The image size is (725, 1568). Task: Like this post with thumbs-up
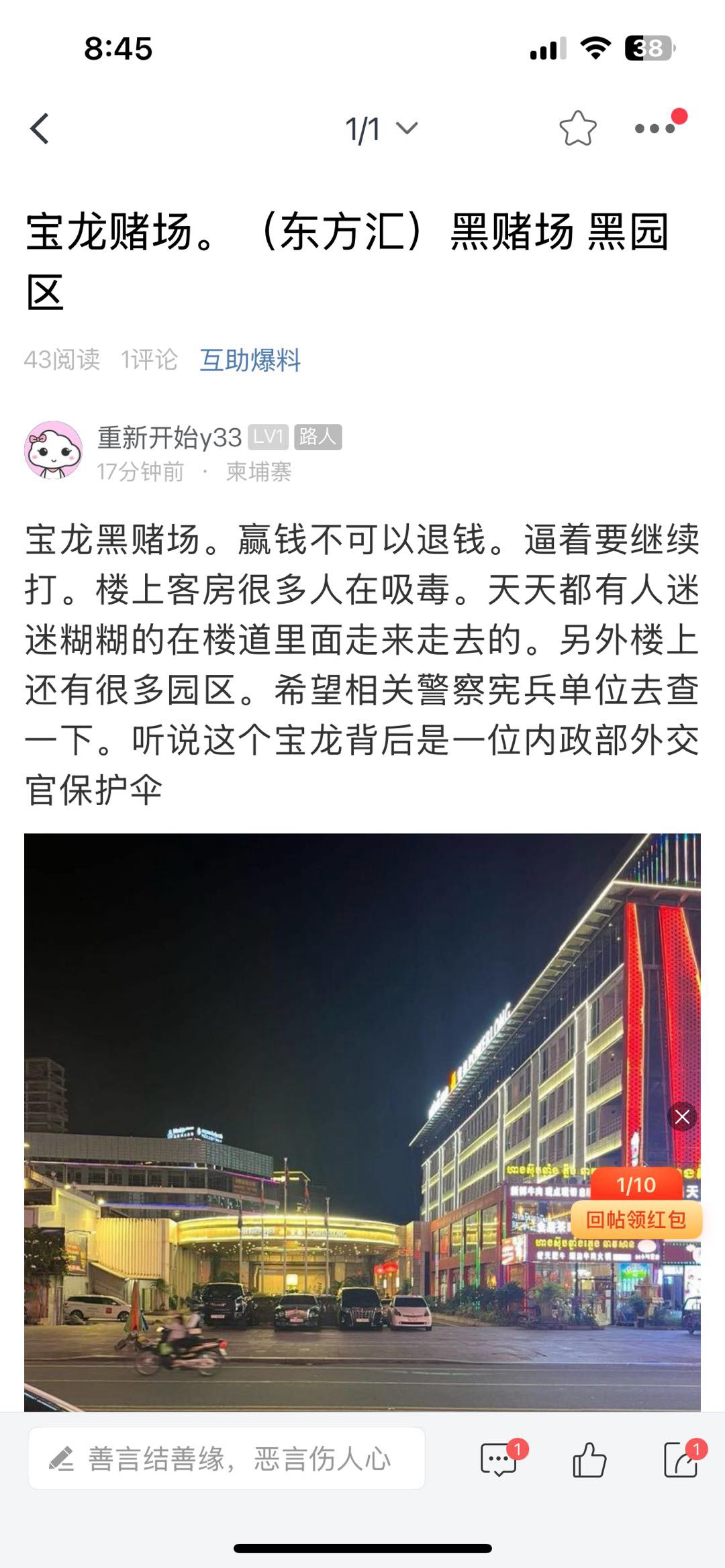(589, 1460)
